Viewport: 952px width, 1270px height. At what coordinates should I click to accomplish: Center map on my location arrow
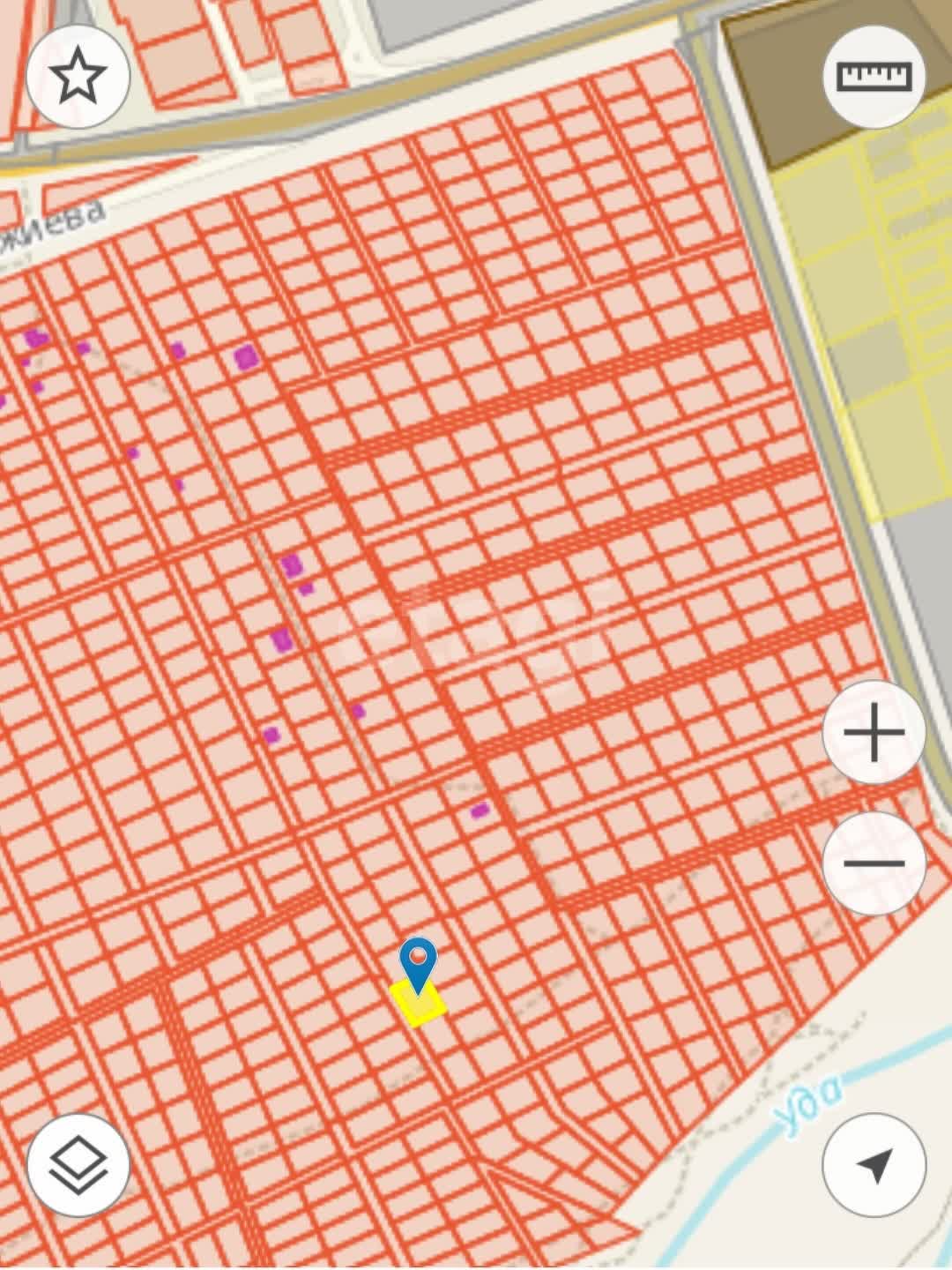point(874,1165)
